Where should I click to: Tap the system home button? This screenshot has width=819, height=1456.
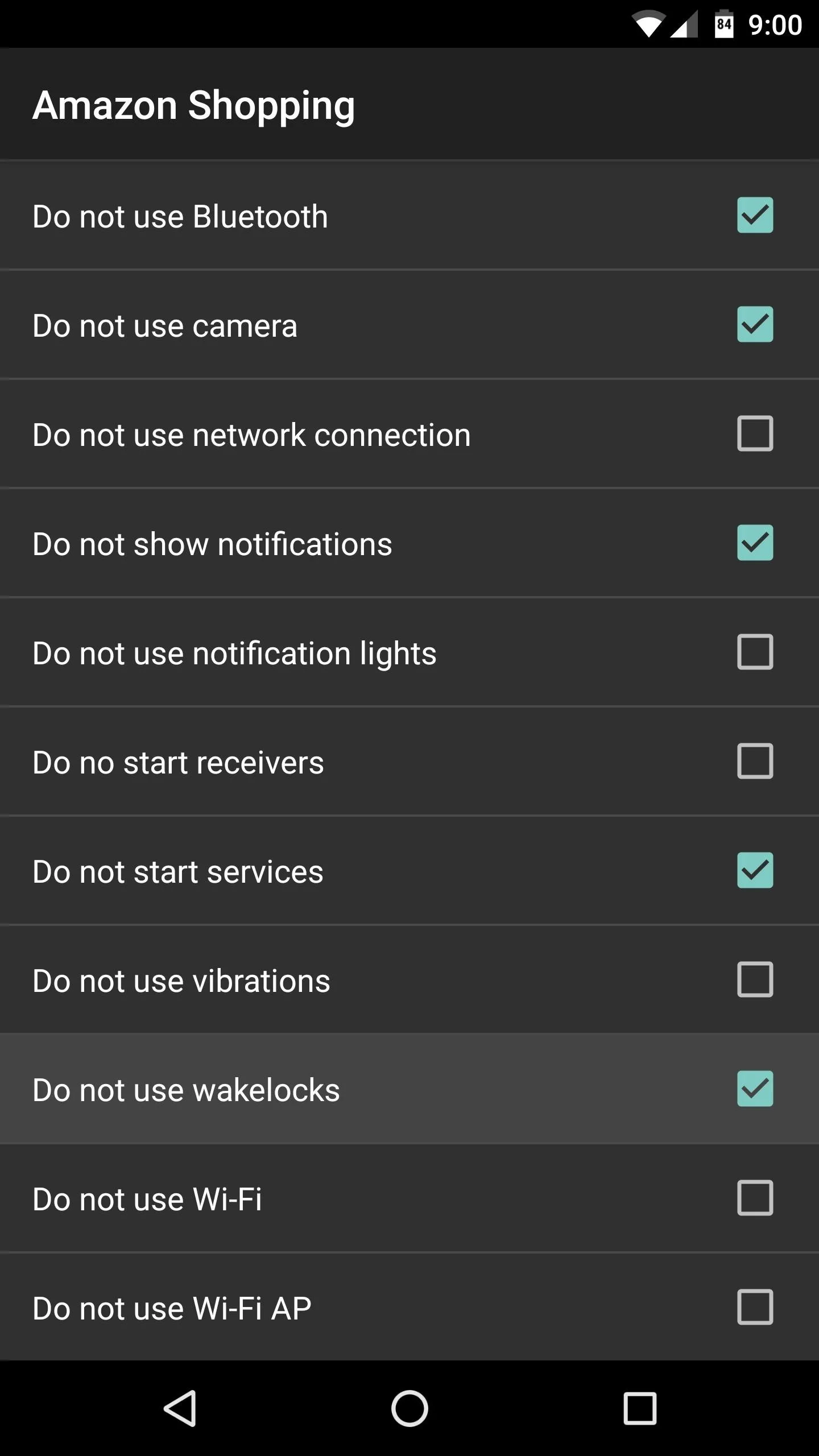pos(409,1409)
